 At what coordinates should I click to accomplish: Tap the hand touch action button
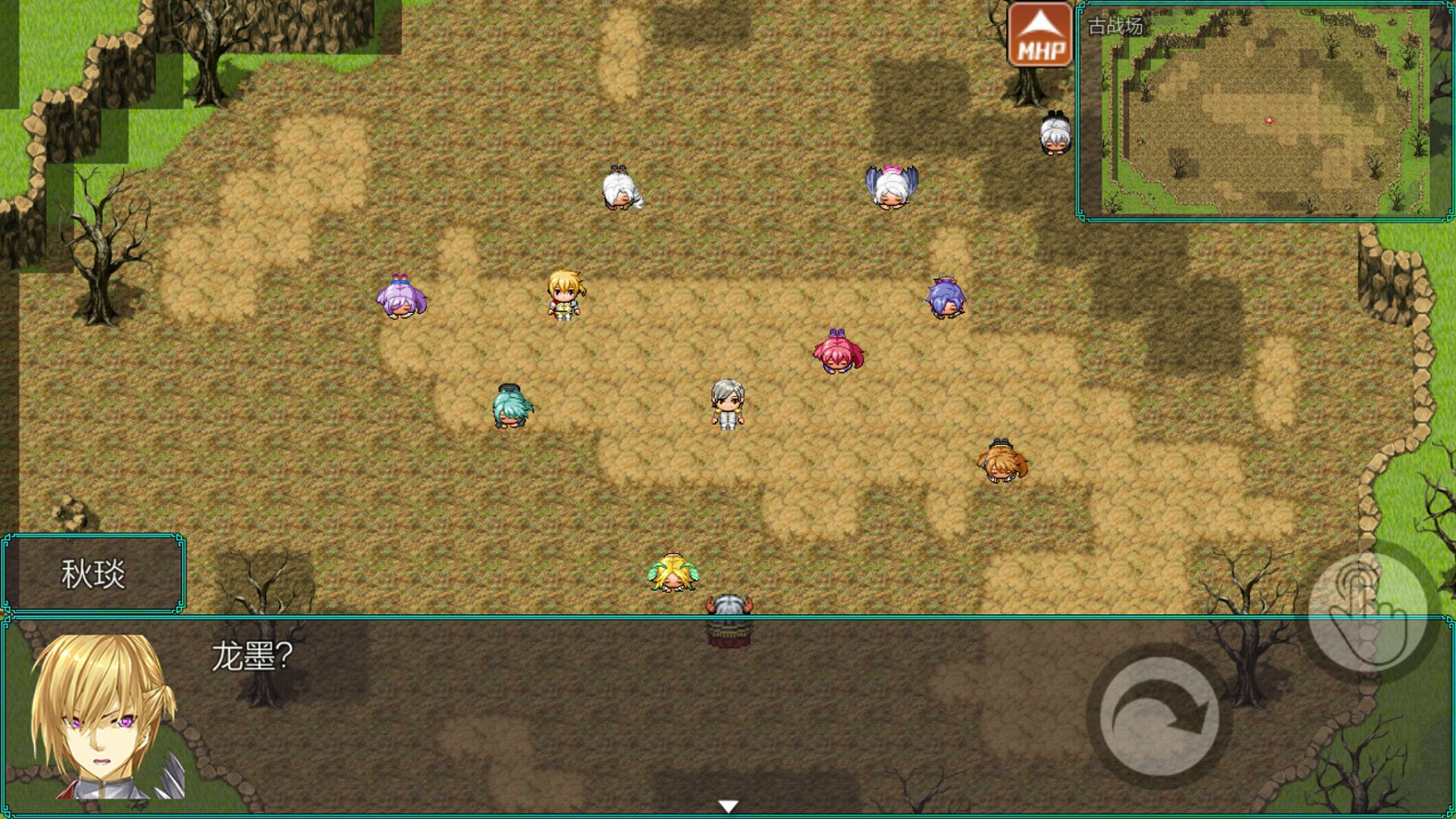[1368, 613]
